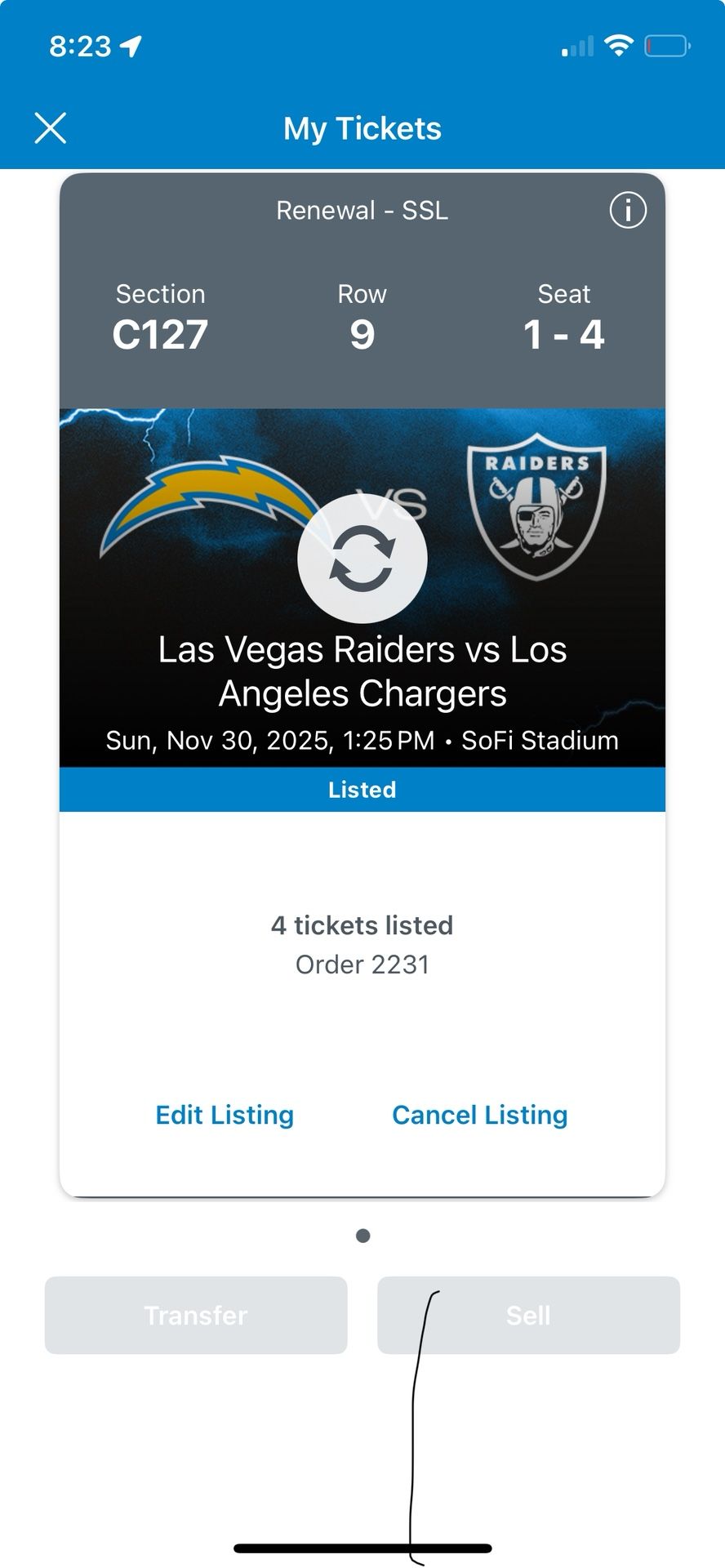Tap the page dot indicator below the ticket

pos(362,1236)
